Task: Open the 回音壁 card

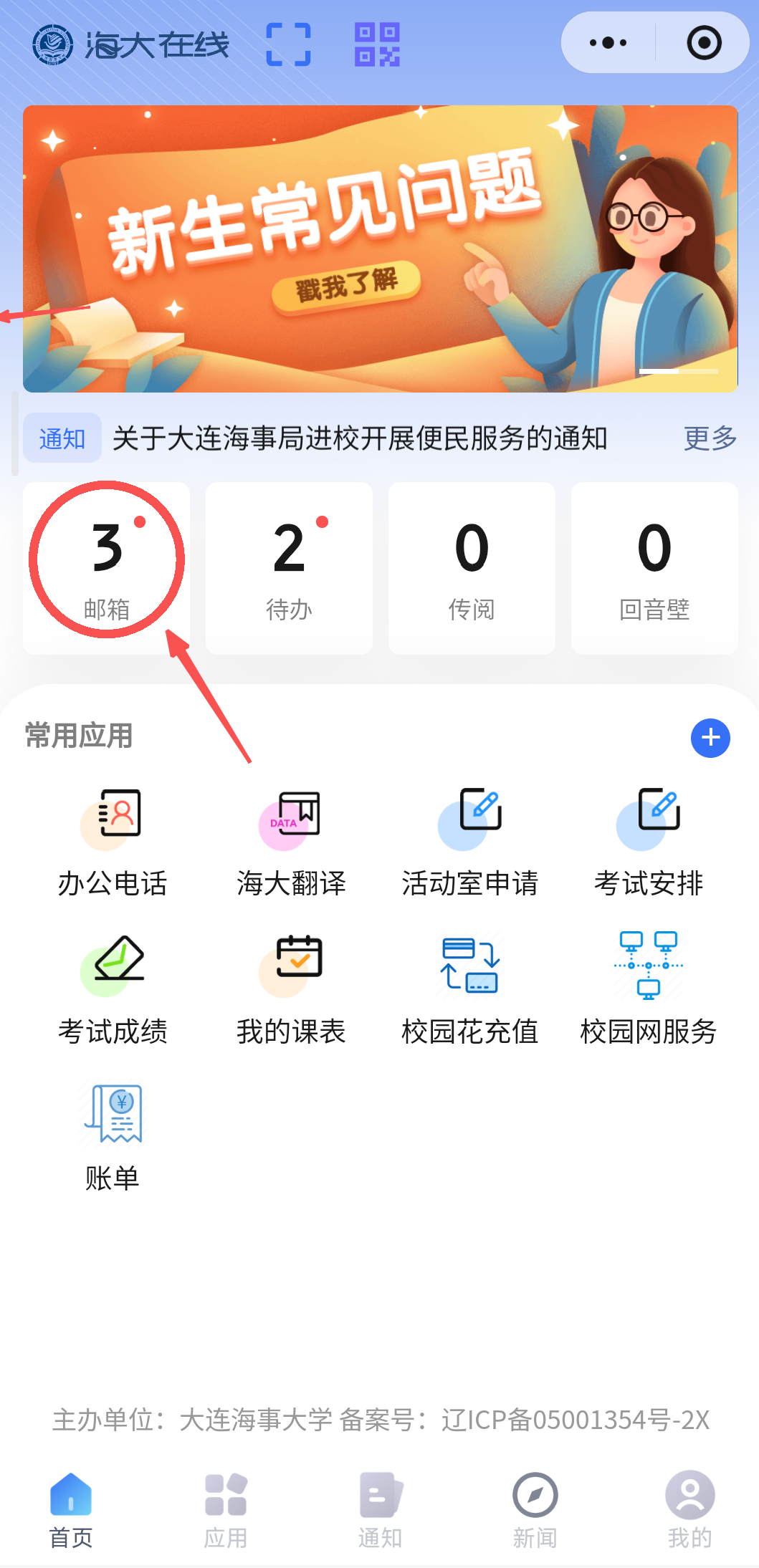Action: (x=654, y=567)
